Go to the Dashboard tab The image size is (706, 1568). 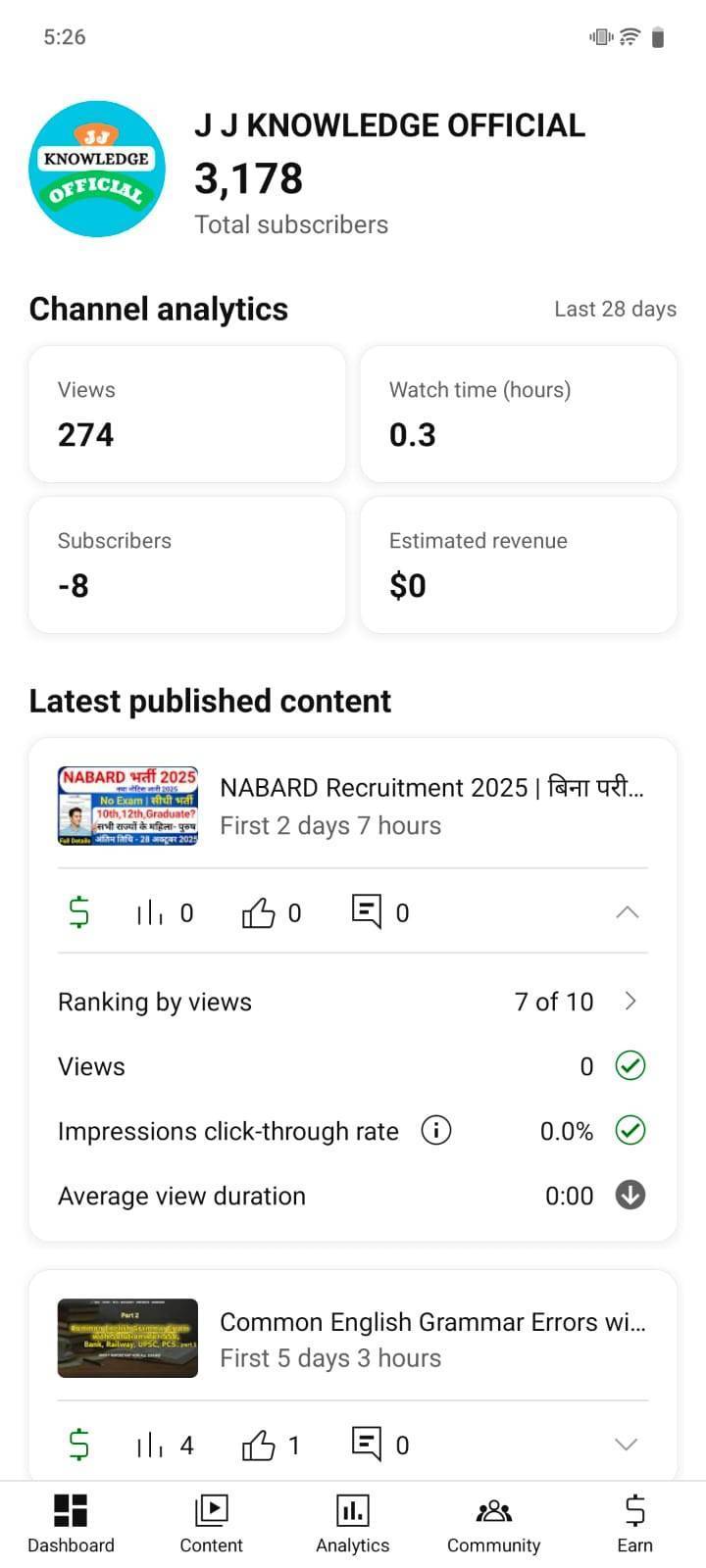[x=71, y=1525]
